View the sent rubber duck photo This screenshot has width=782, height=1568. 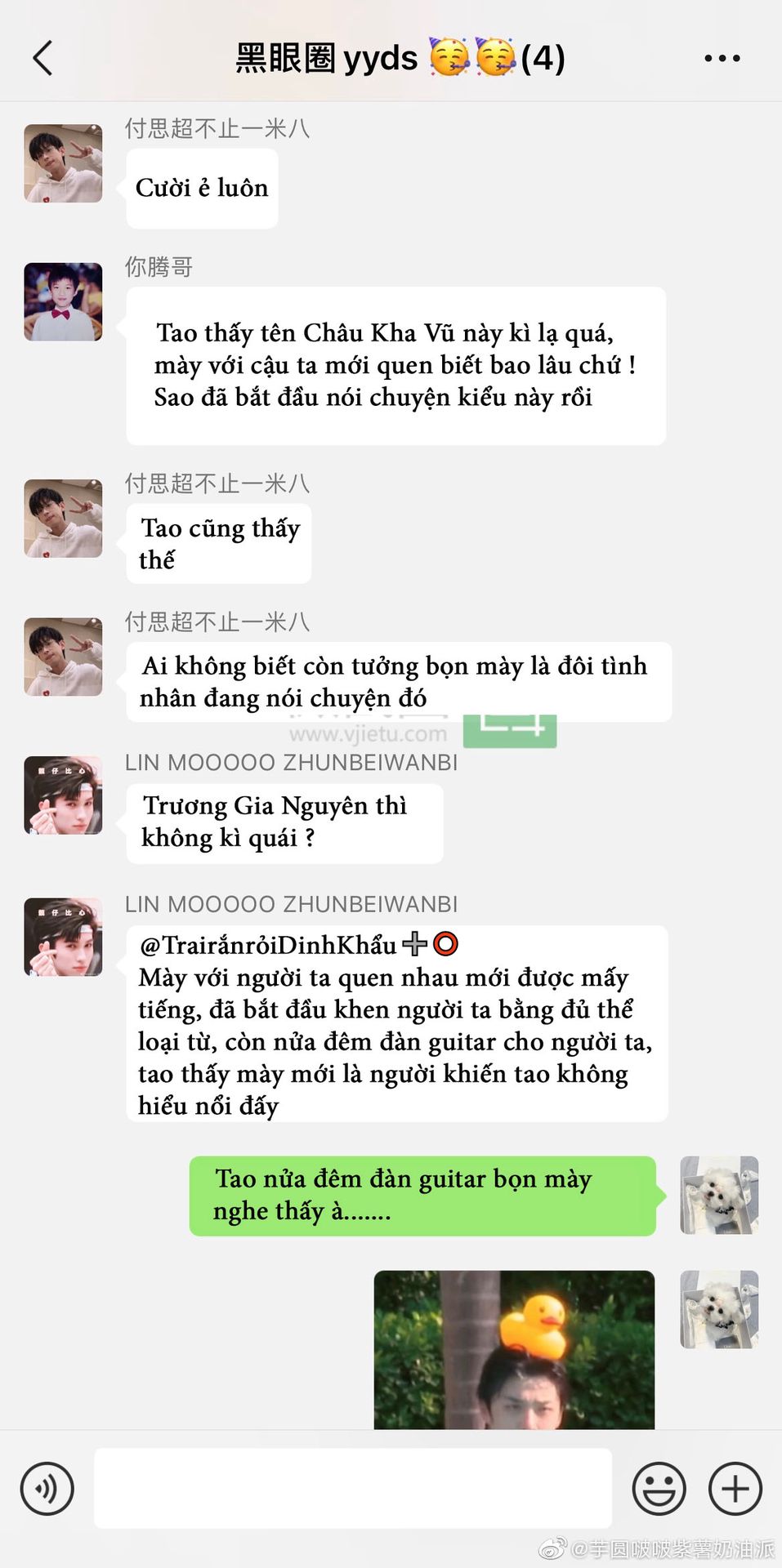514,1349
